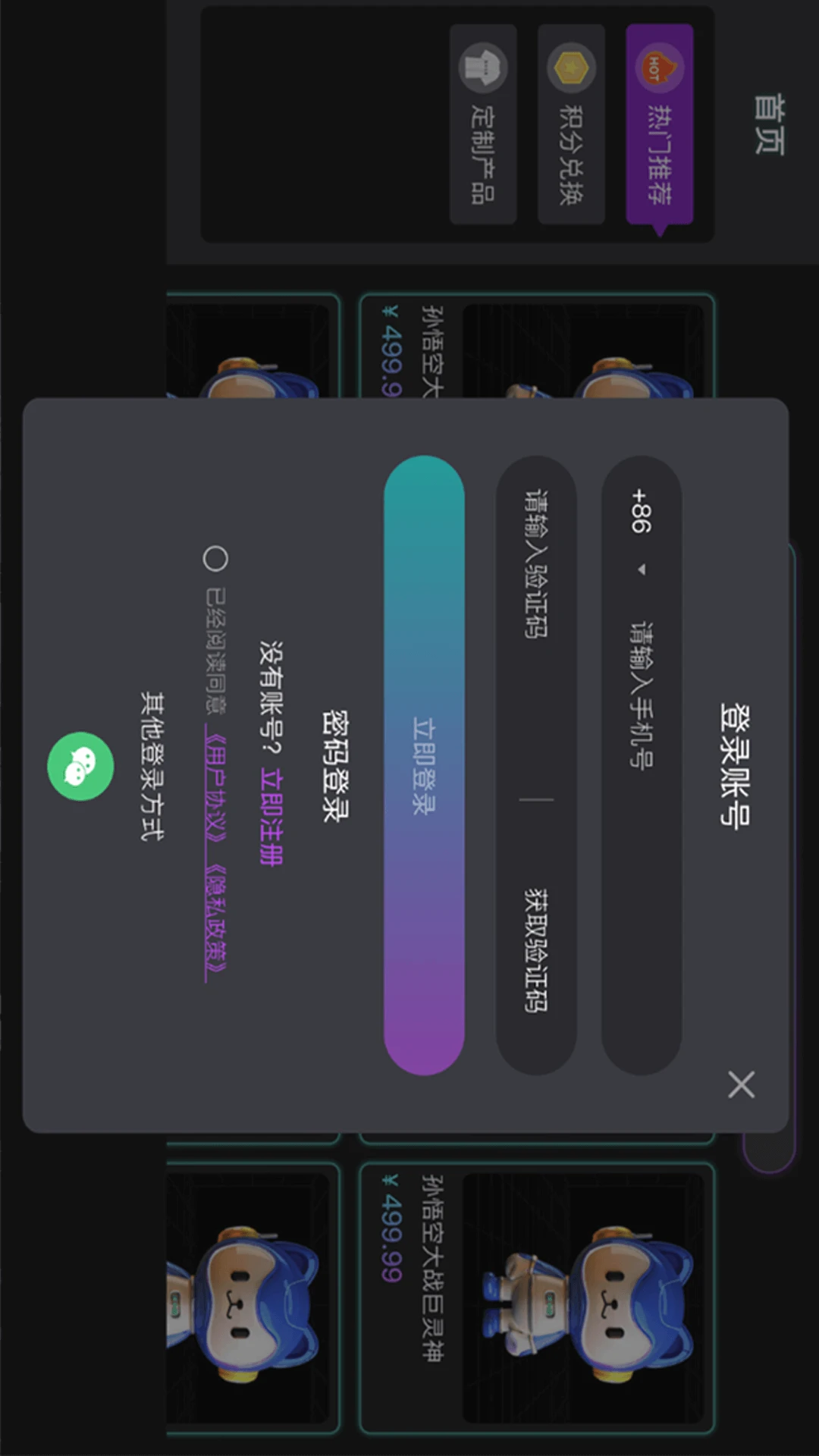Open the 孙悟空大战巨灵神 product card
The image size is (819, 1456).
click(x=537, y=1297)
